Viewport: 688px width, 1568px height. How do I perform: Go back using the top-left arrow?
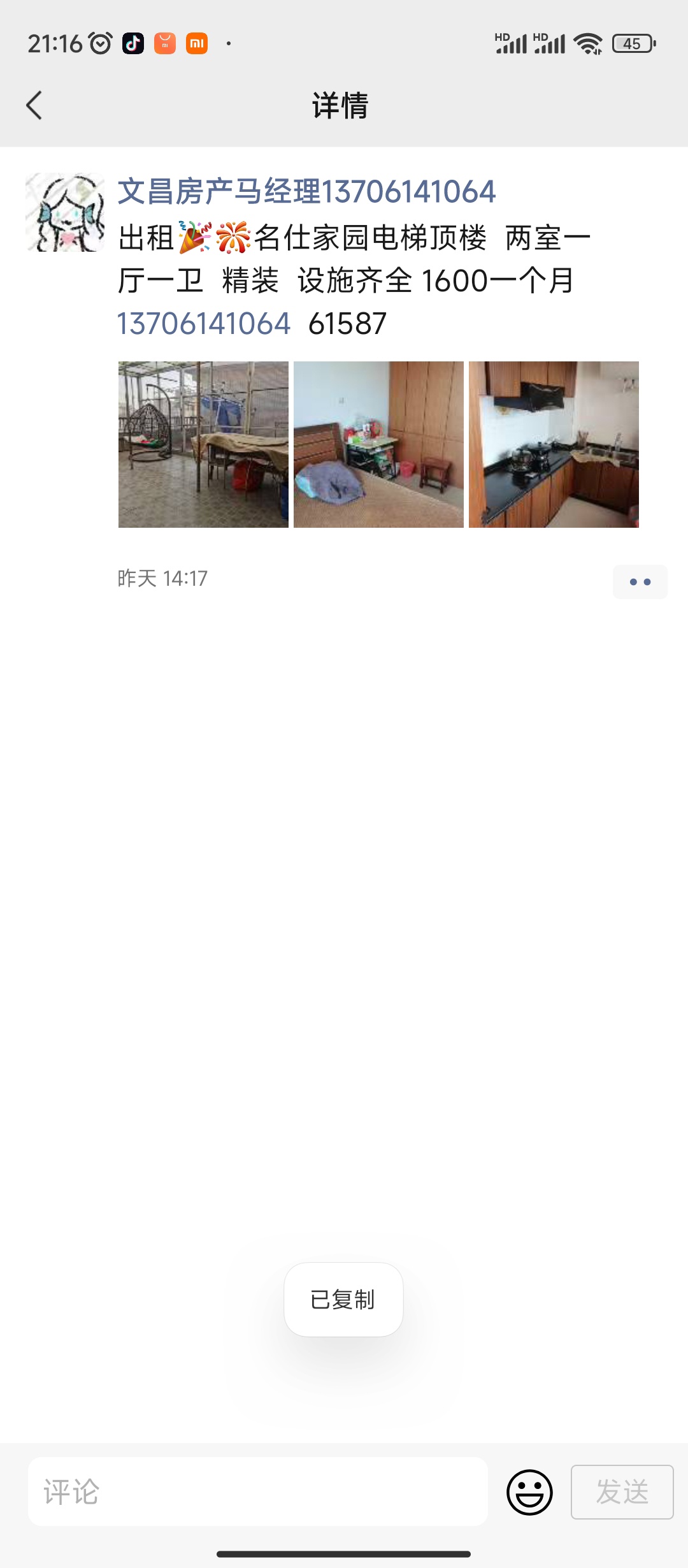[x=34, y=105]
